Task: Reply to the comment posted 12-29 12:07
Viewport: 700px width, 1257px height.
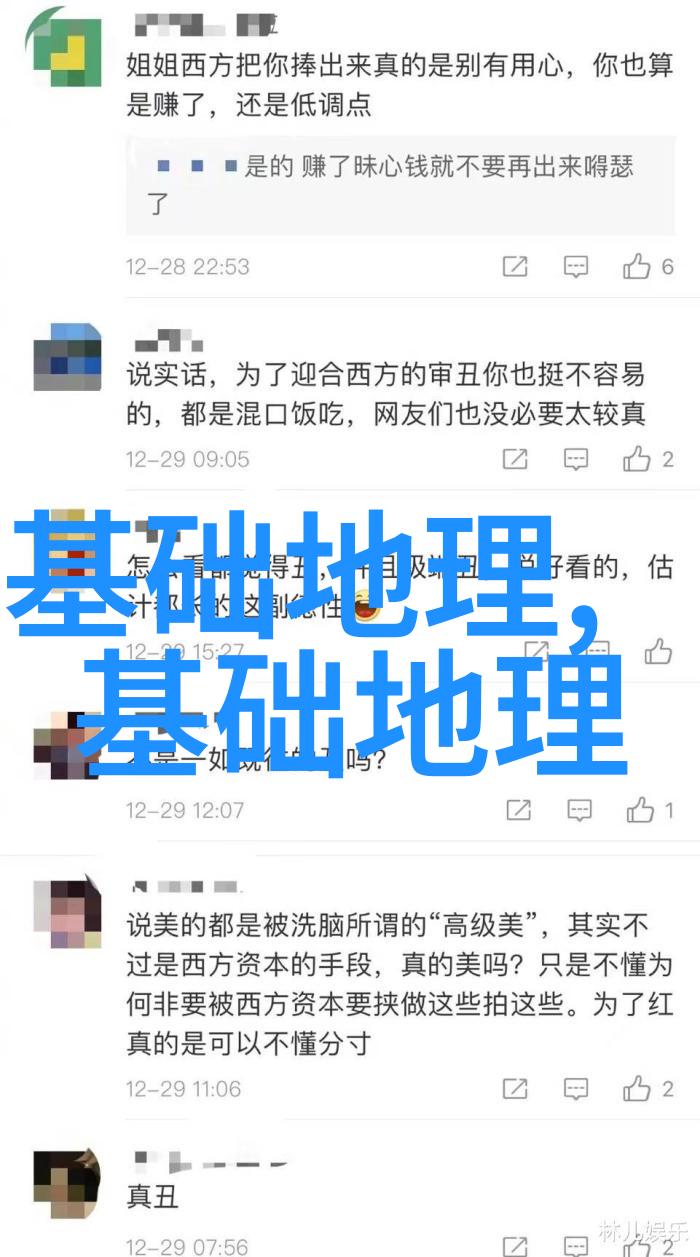Action: [x=580, y=810]
